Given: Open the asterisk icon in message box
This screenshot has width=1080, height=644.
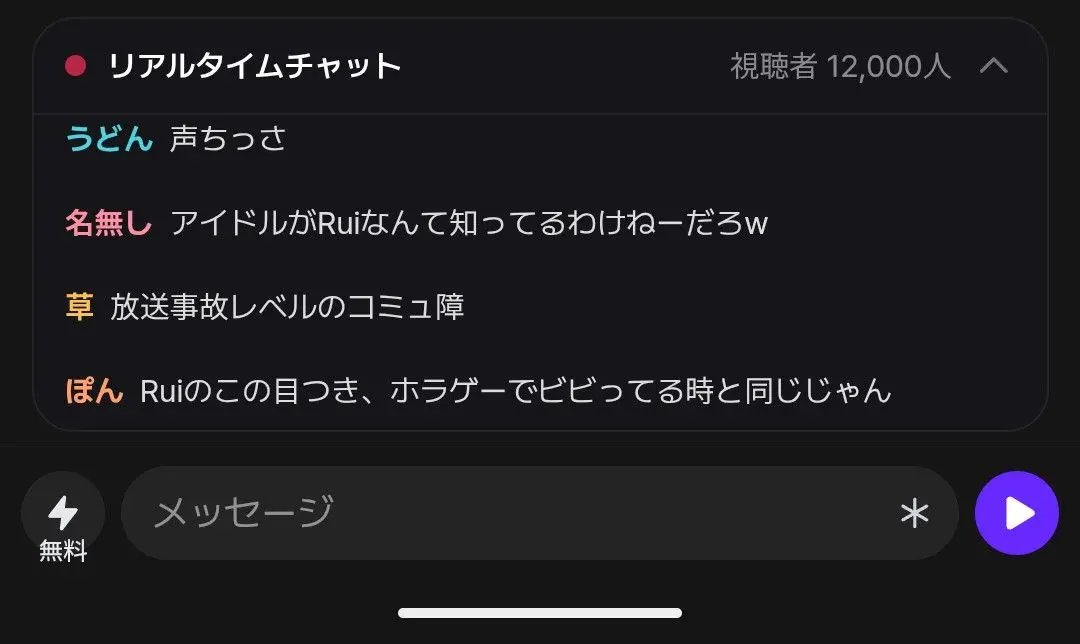Looking at the screenshot, I should (915, 514).
